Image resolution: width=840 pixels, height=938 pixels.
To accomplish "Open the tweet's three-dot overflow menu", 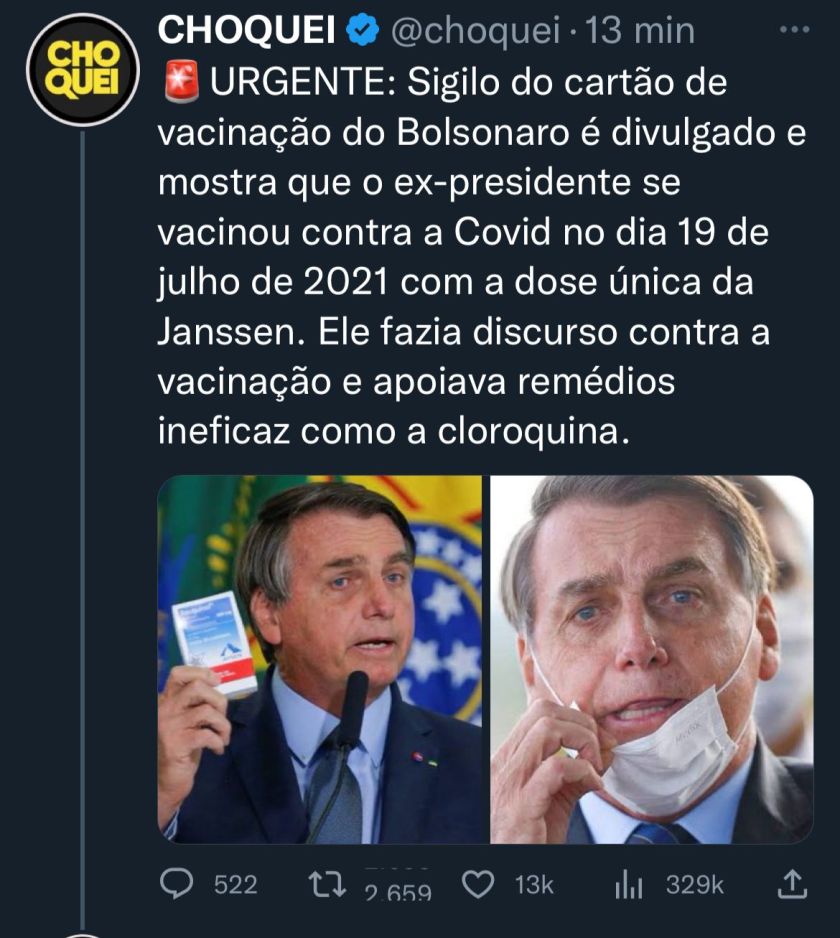I will pos(794,30).
